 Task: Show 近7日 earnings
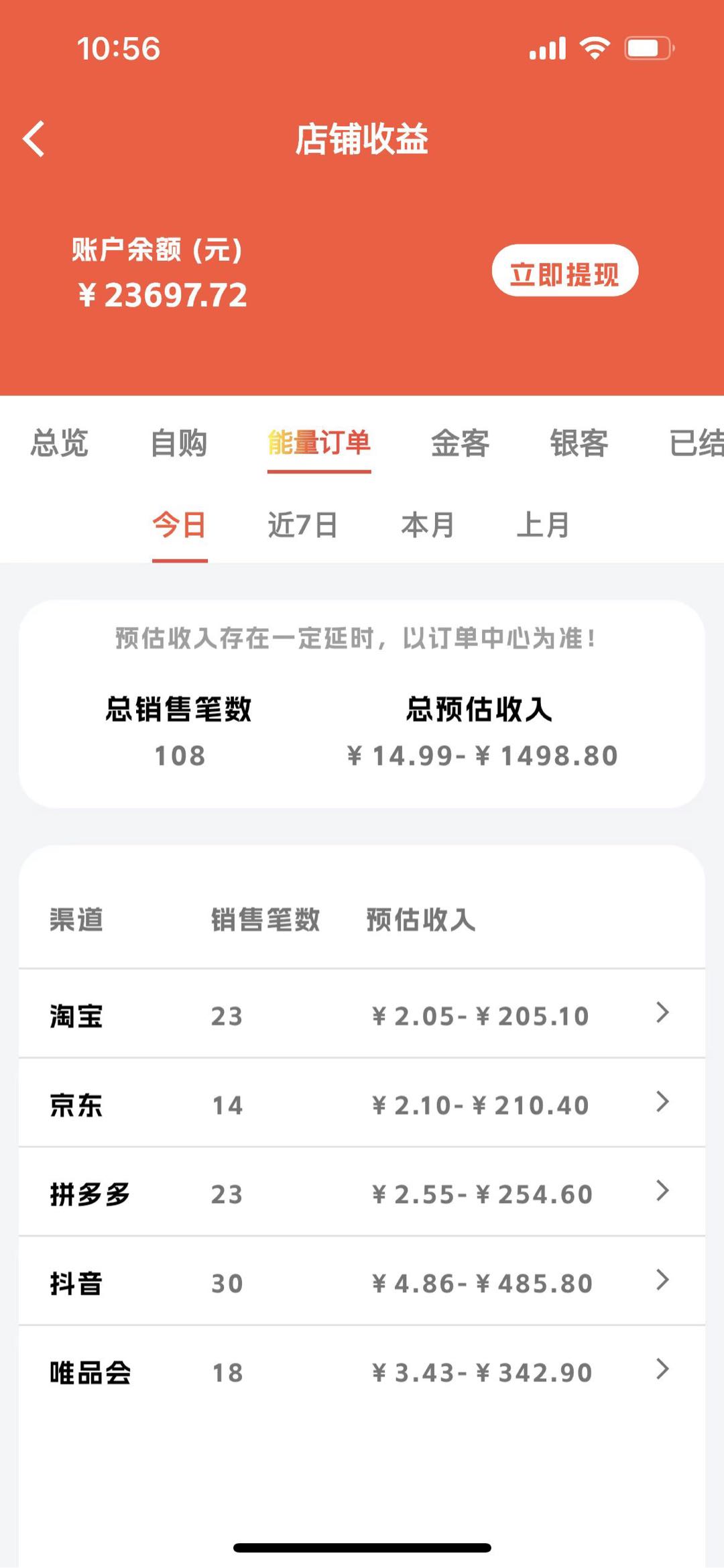[x=302, y=525]
